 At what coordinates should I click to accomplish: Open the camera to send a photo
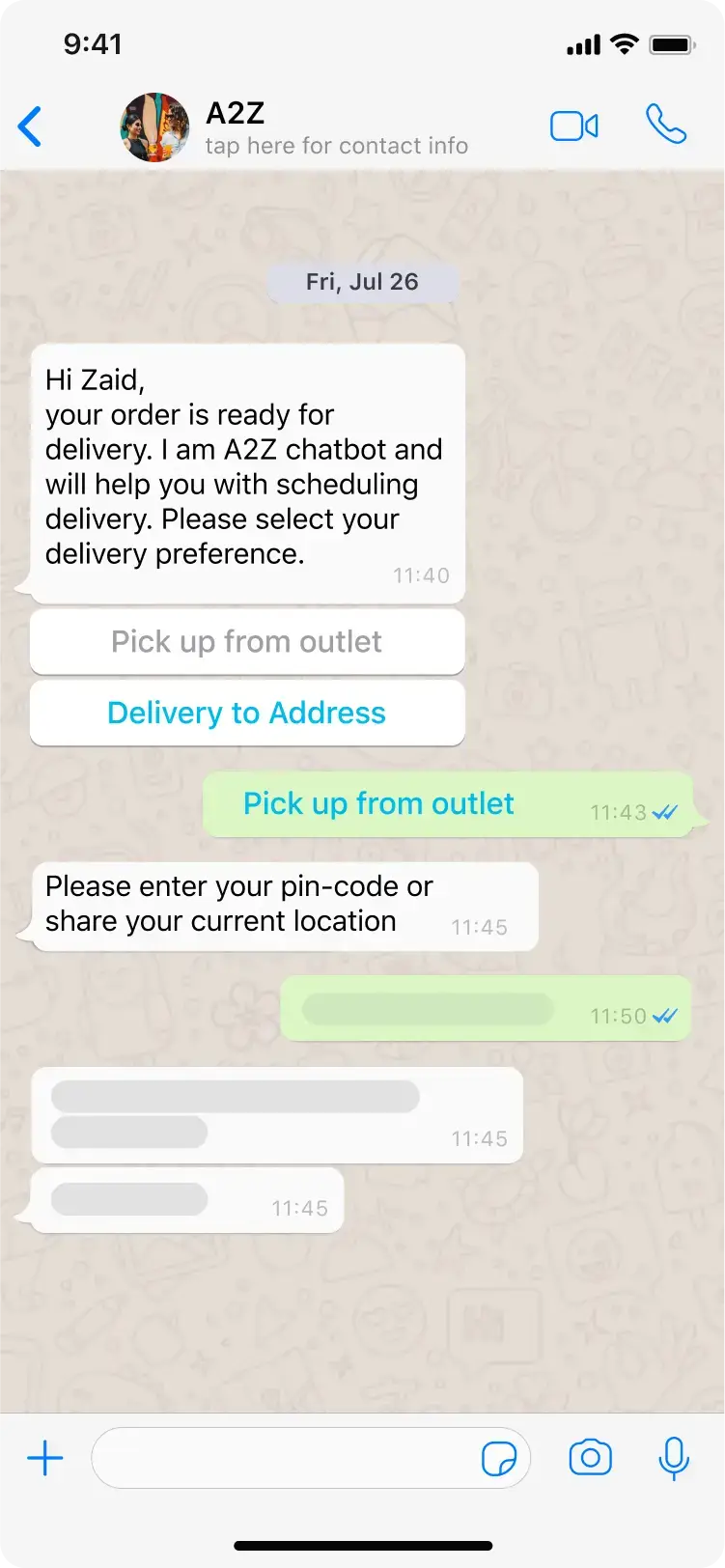pos(590,1458)
